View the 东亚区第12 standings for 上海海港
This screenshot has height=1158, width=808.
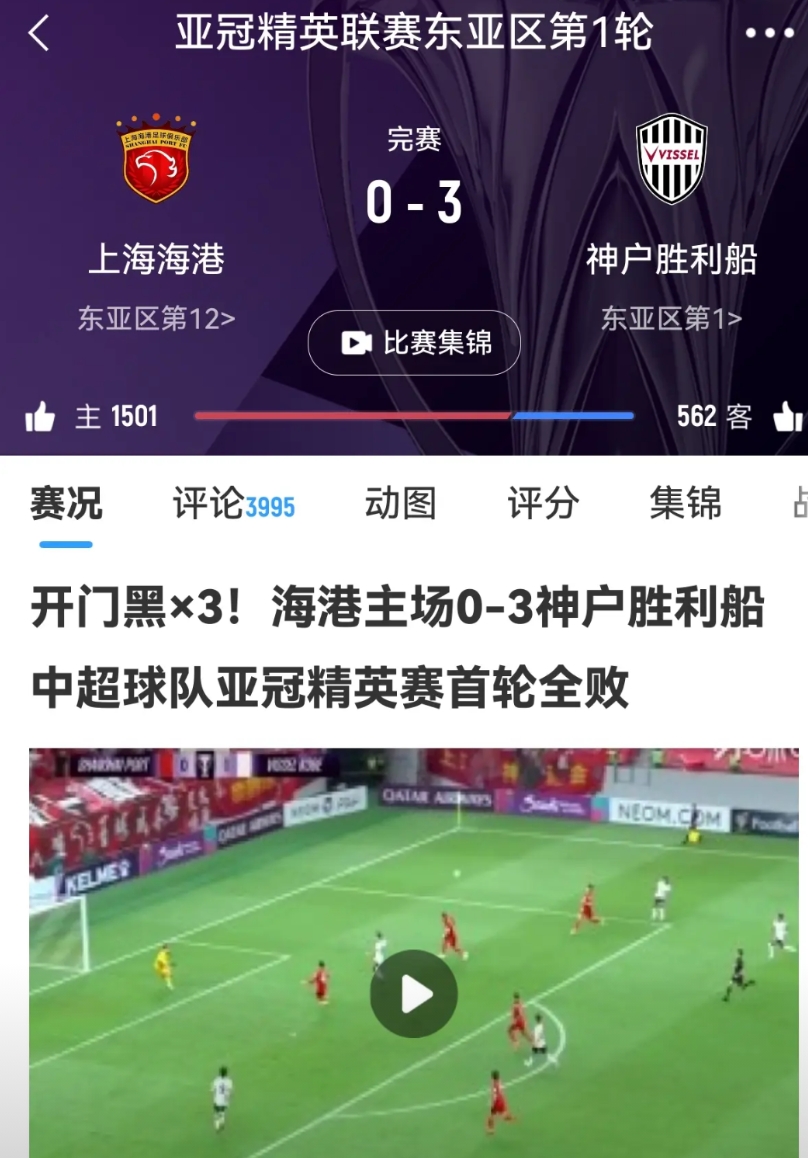(157, 319)
